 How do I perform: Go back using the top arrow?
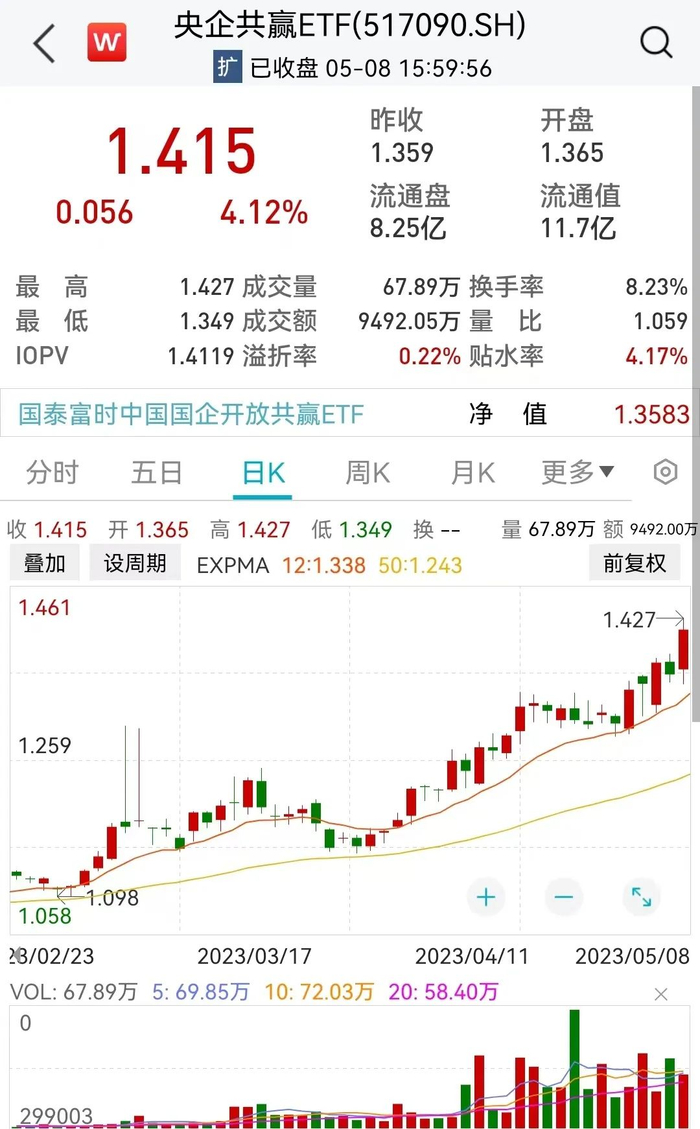point(44,43)
